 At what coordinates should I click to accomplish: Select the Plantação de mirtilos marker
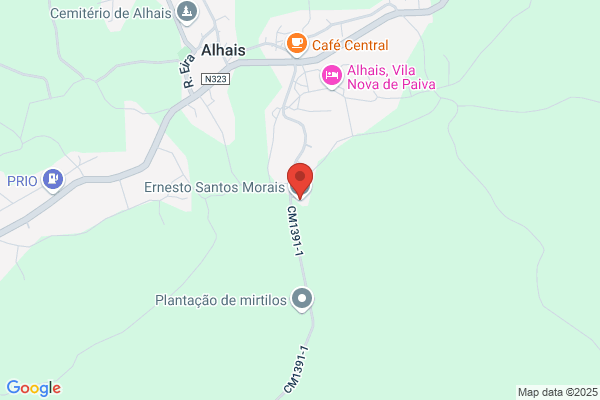302,299
